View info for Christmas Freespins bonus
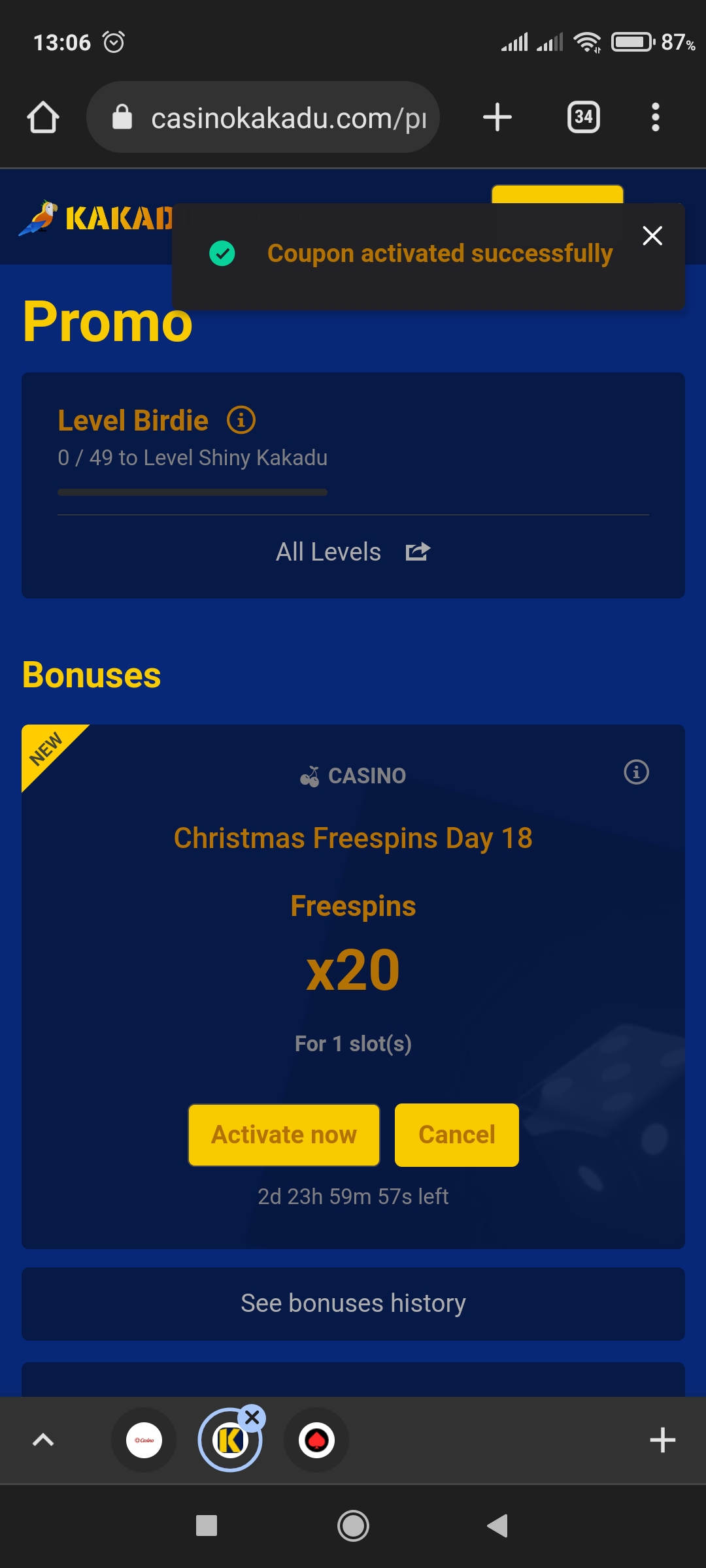This screenshot has width=706, height=1568. (x=636, y=772)
